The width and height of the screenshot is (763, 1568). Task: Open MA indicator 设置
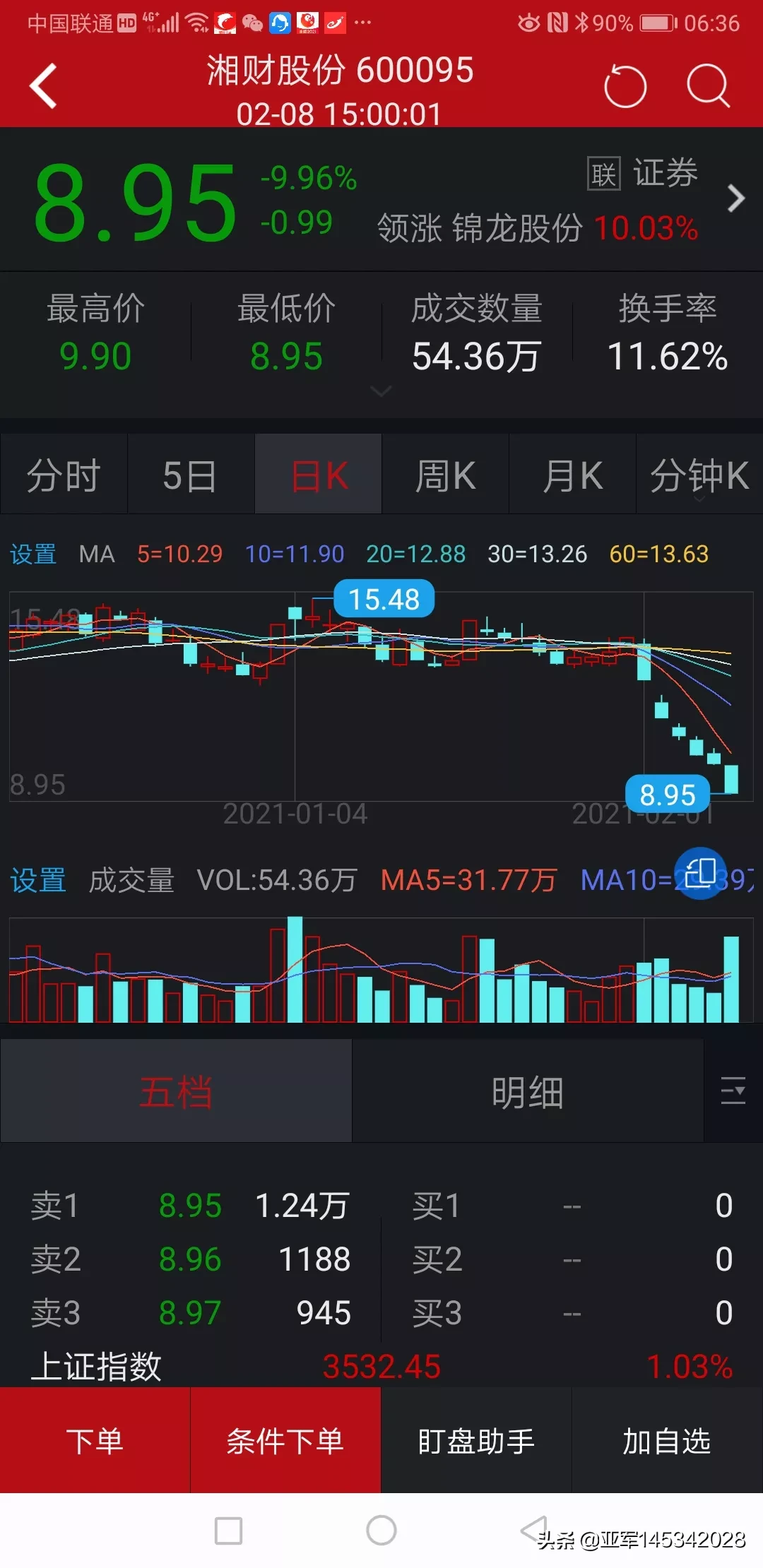(x=33, y=554)
